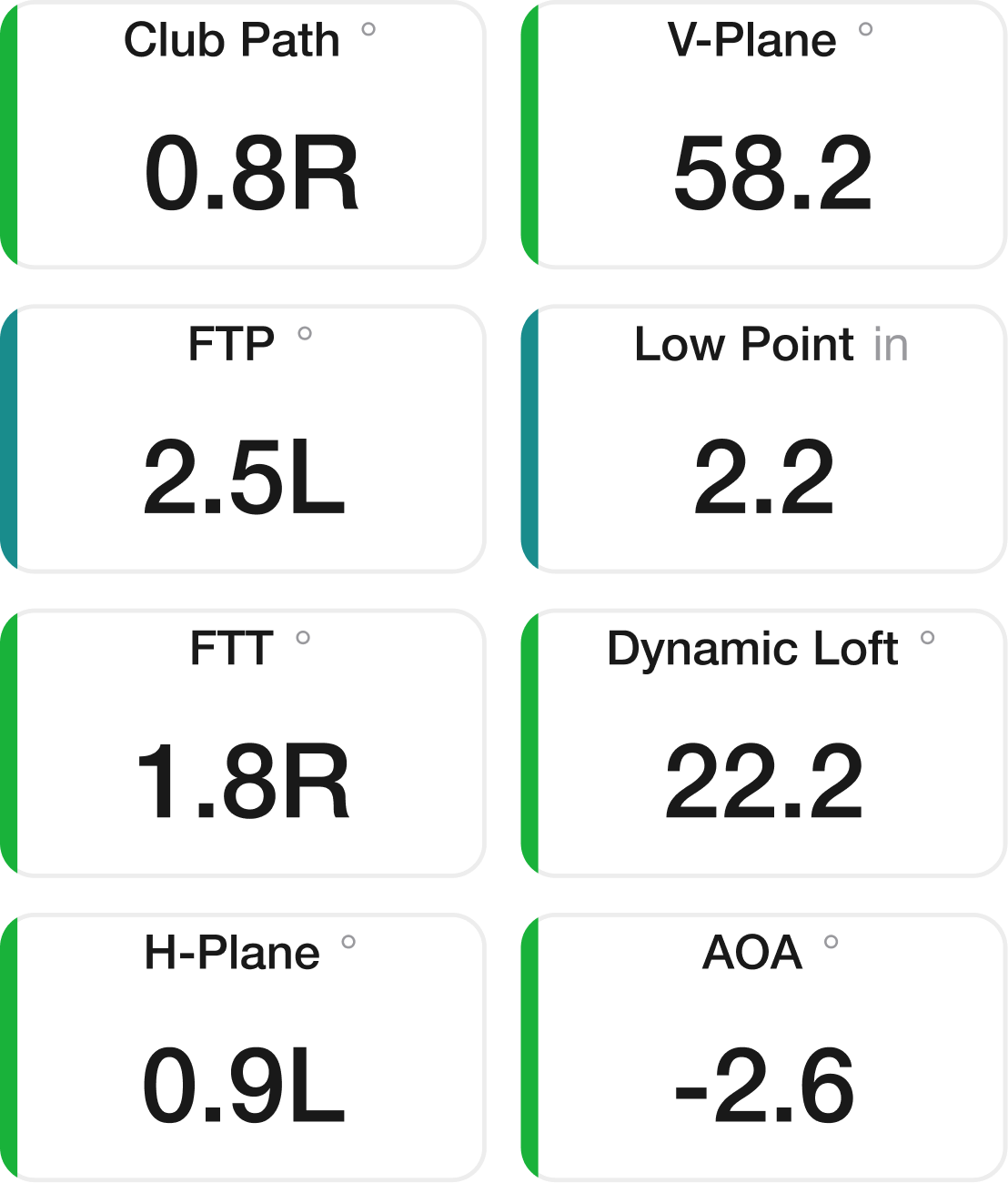The height and width of the screenshot is (1183, 1008).
Task: Select the FTT data tile
Action: click(x=244, y=743)
